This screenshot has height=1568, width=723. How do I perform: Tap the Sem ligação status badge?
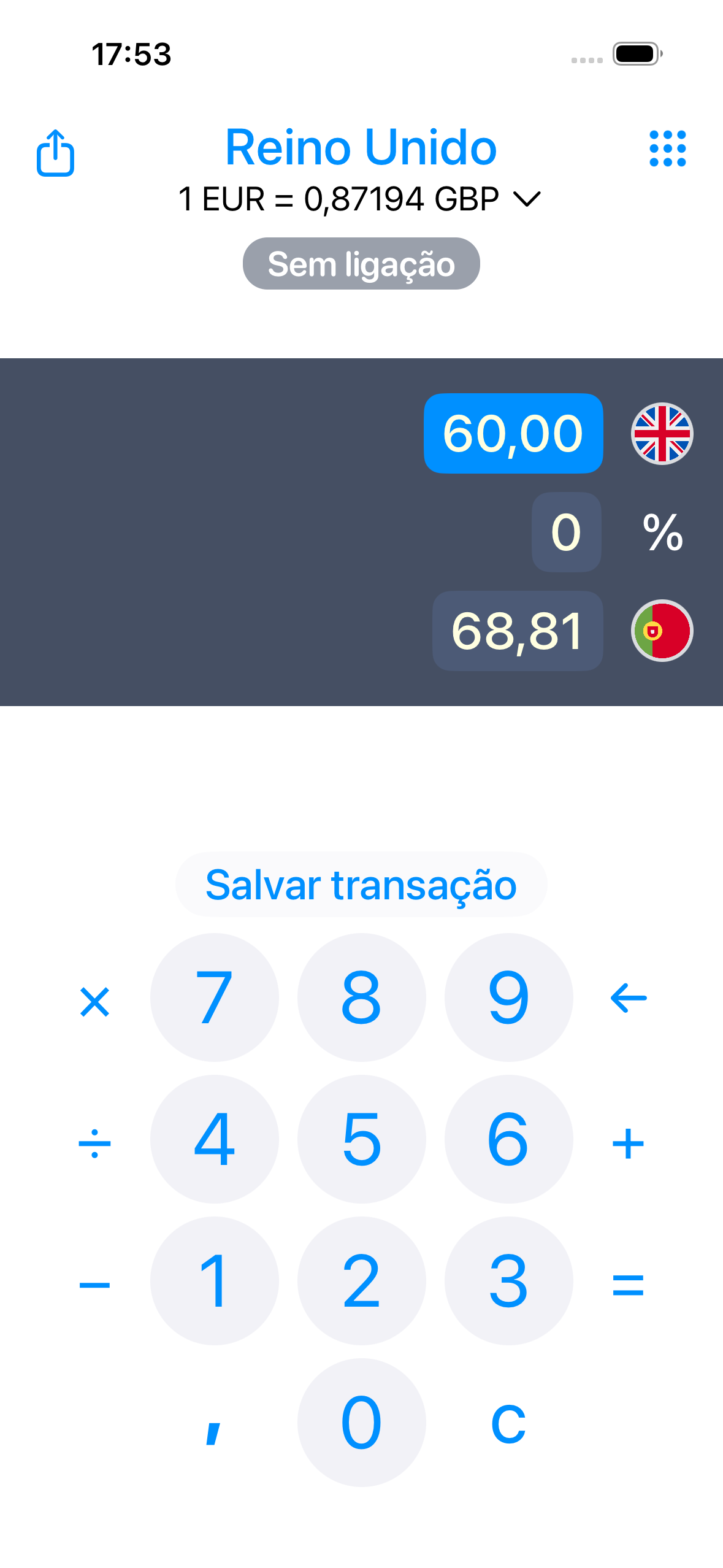(x=361, y=264)
